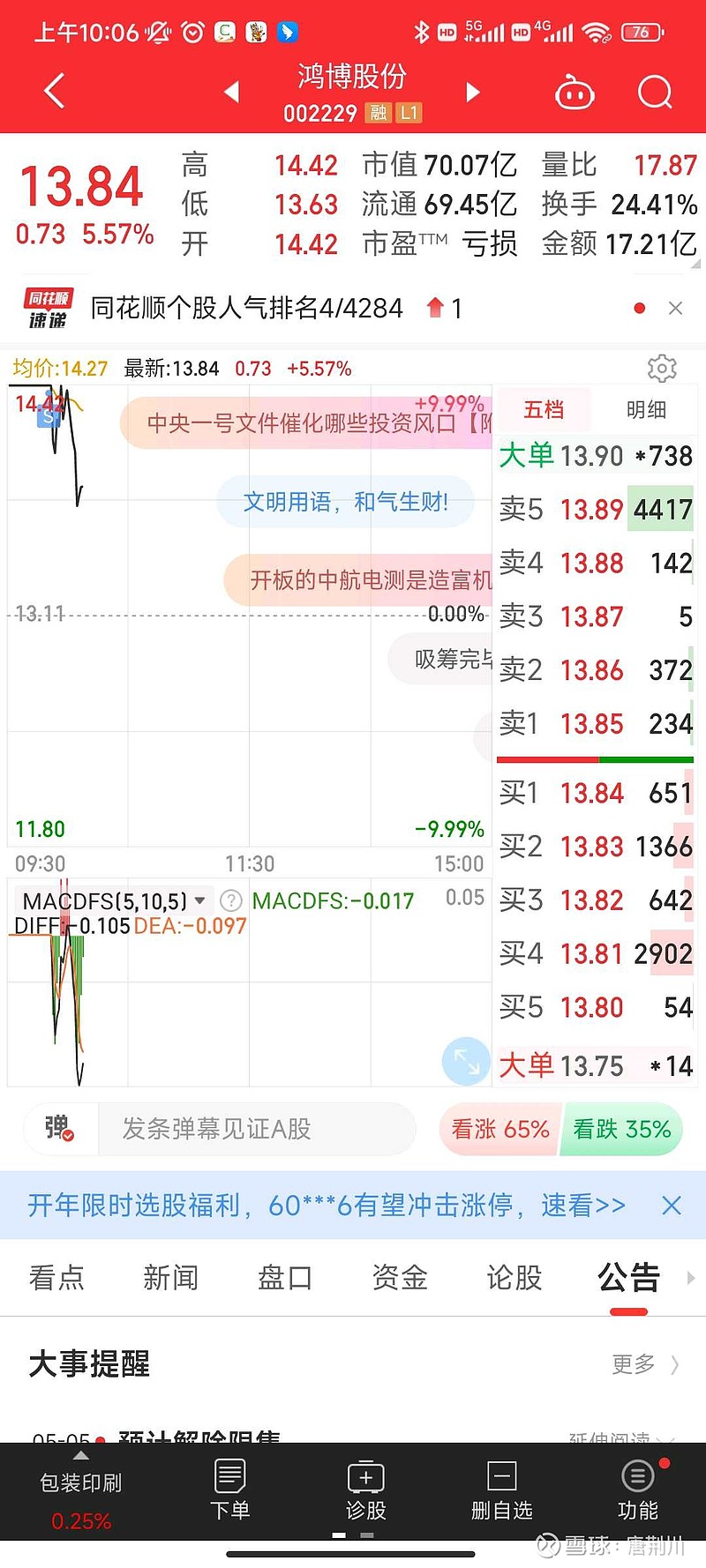Open the robot assistant icon
Image resolution: width=706 pixels, height=1568 pixels.
pyautogui.click(x=575, y=92)
